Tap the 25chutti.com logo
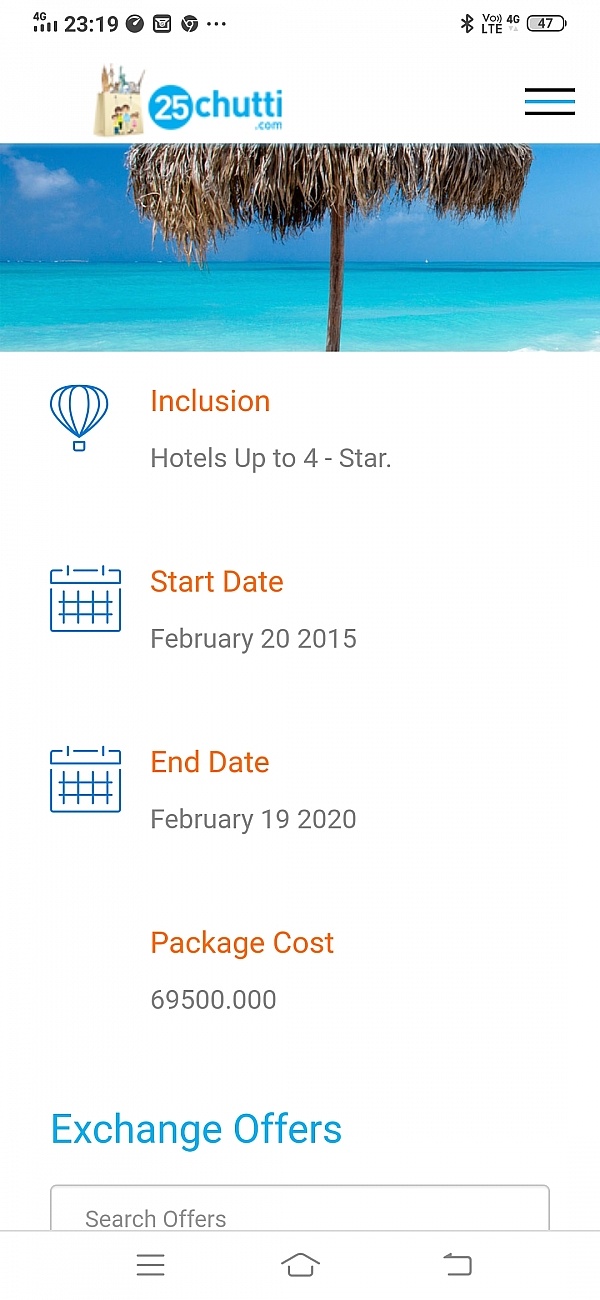Viewport: 600px width, 1300px height. [189, 101]
